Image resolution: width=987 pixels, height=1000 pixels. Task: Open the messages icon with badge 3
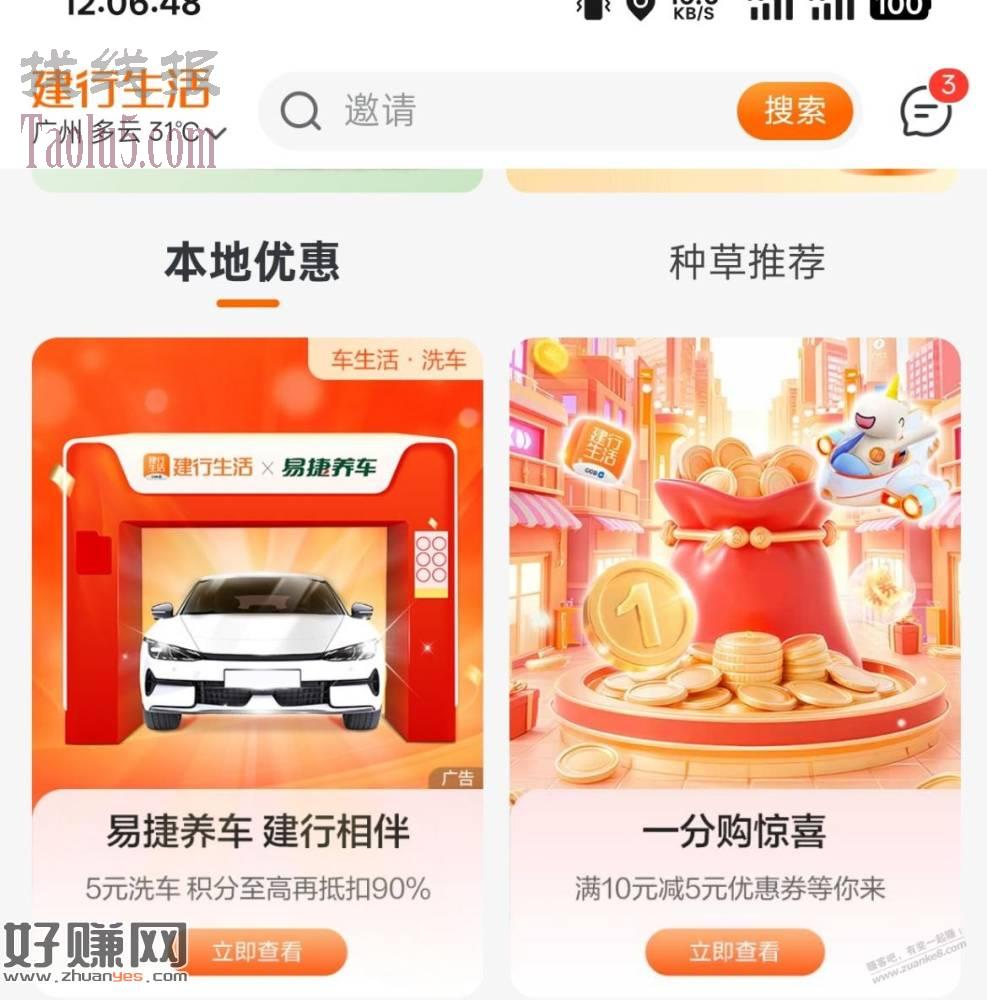coord(926,111)
